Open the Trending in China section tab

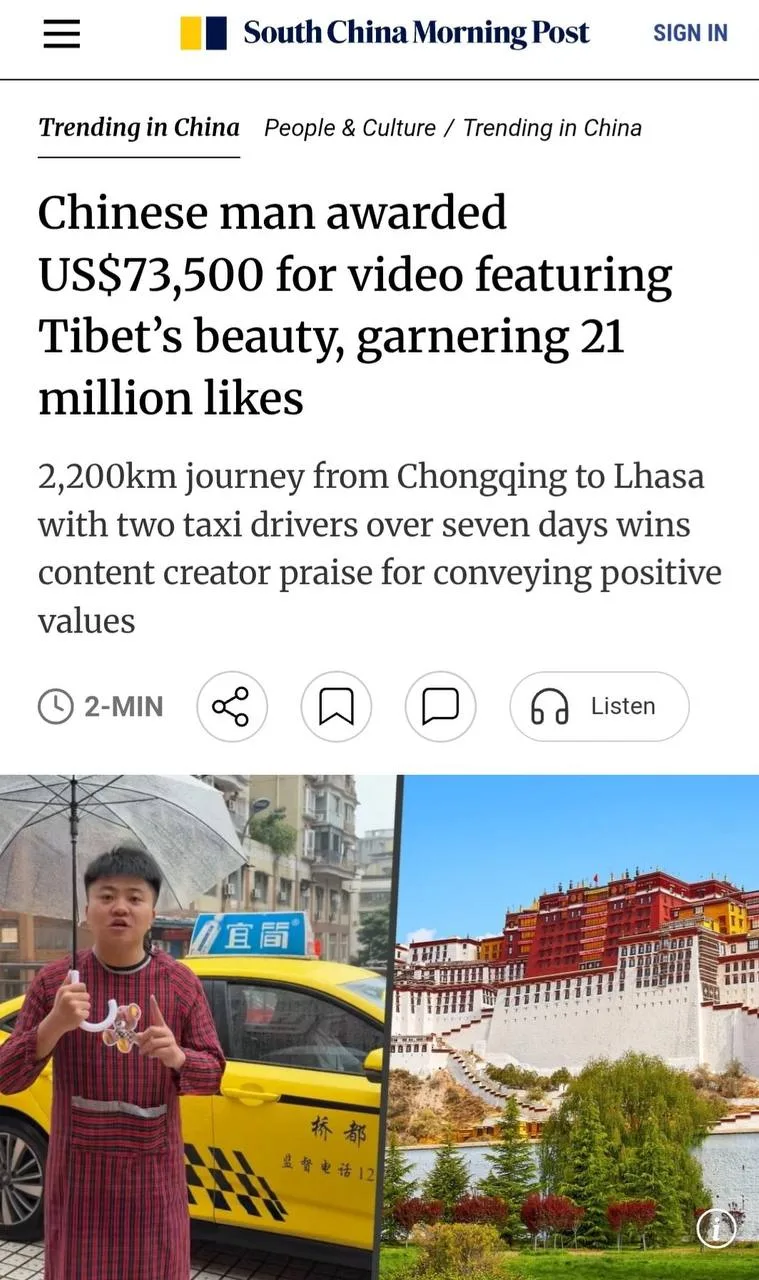(x=139, y=128)
